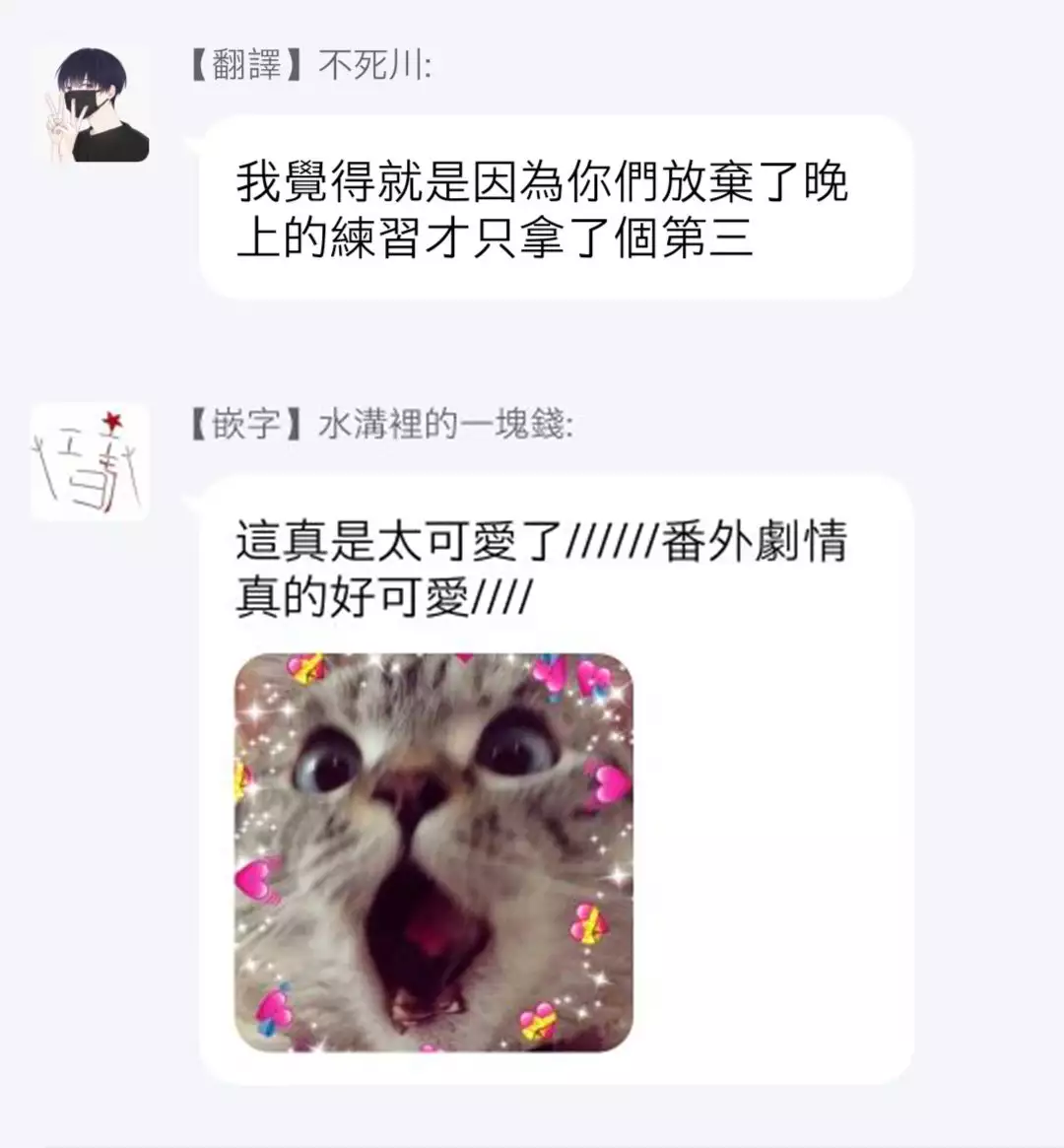The height and width of the screenshot is (1148, 1064).
Task: Open 不死川's profile avatar
Action: click(x=91, y=104)
